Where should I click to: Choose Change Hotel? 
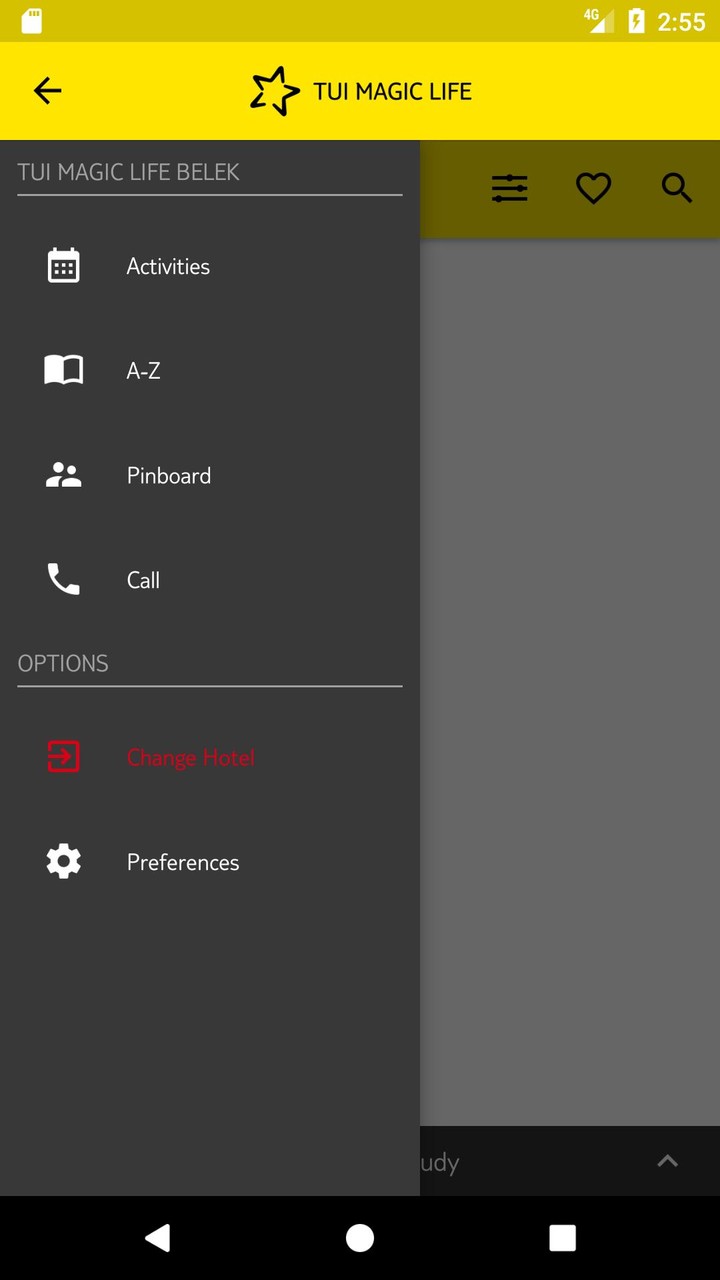click(190, 758)
